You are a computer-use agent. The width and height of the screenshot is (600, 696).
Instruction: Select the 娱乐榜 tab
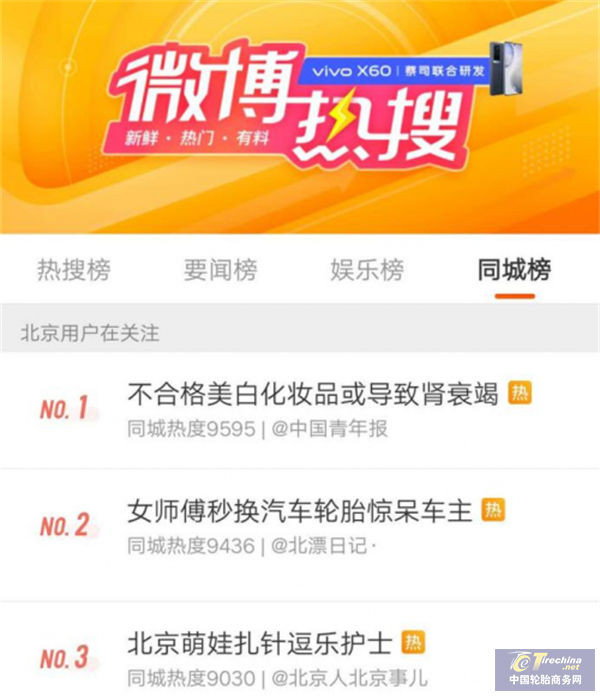[x=367, y=270]
